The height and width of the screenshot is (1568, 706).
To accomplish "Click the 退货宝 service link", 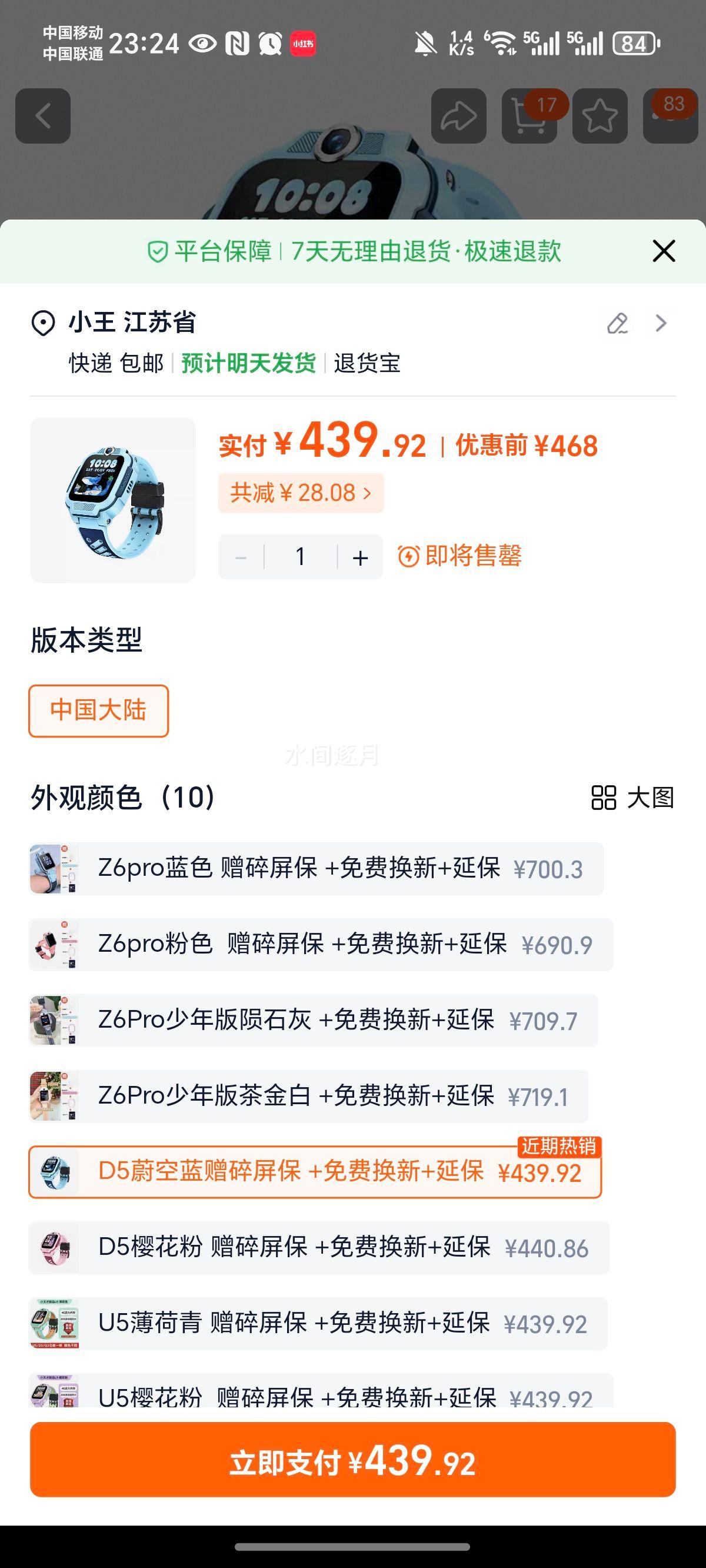I will pyautogui.click(x=368, y=363).
